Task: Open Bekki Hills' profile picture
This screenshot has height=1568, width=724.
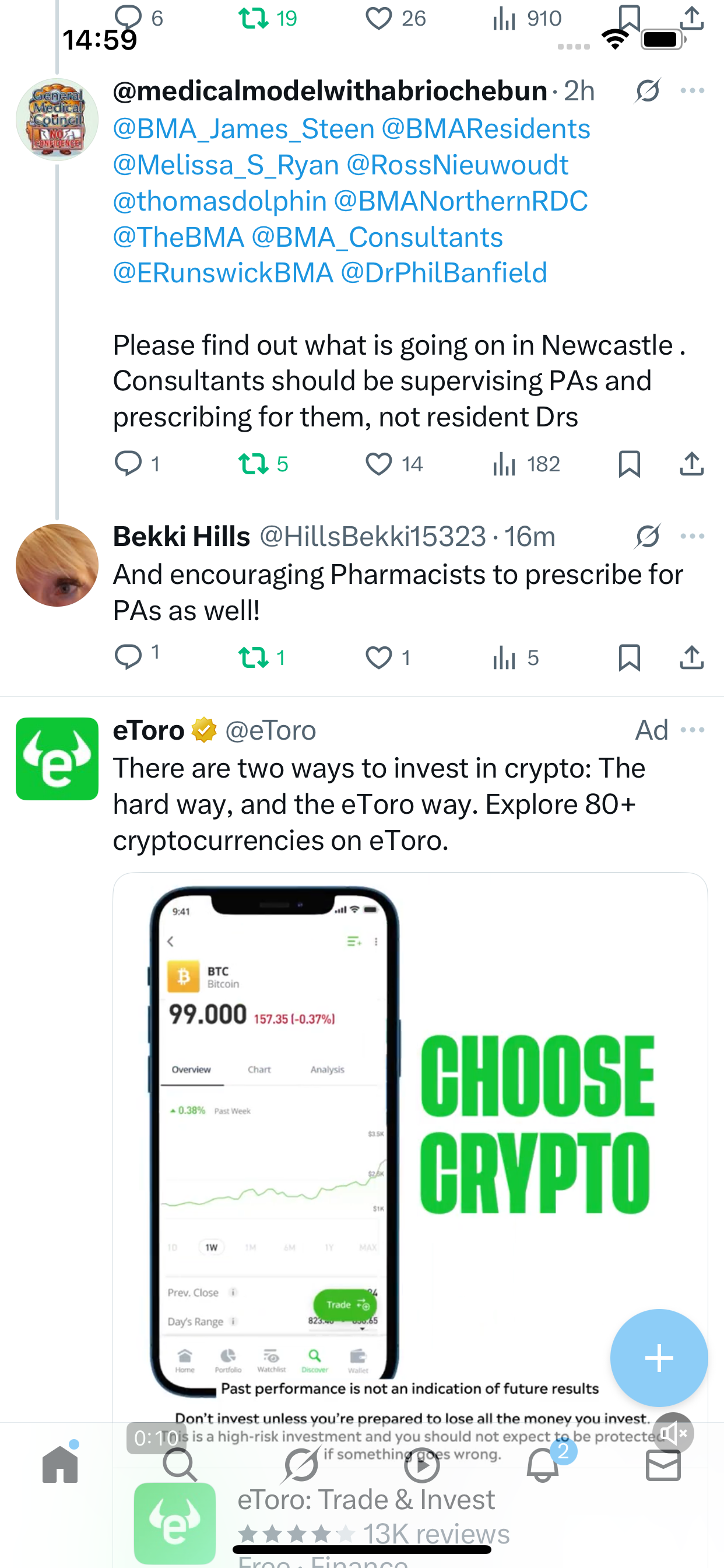Action: pyautogui.click(x=57, y=565)
